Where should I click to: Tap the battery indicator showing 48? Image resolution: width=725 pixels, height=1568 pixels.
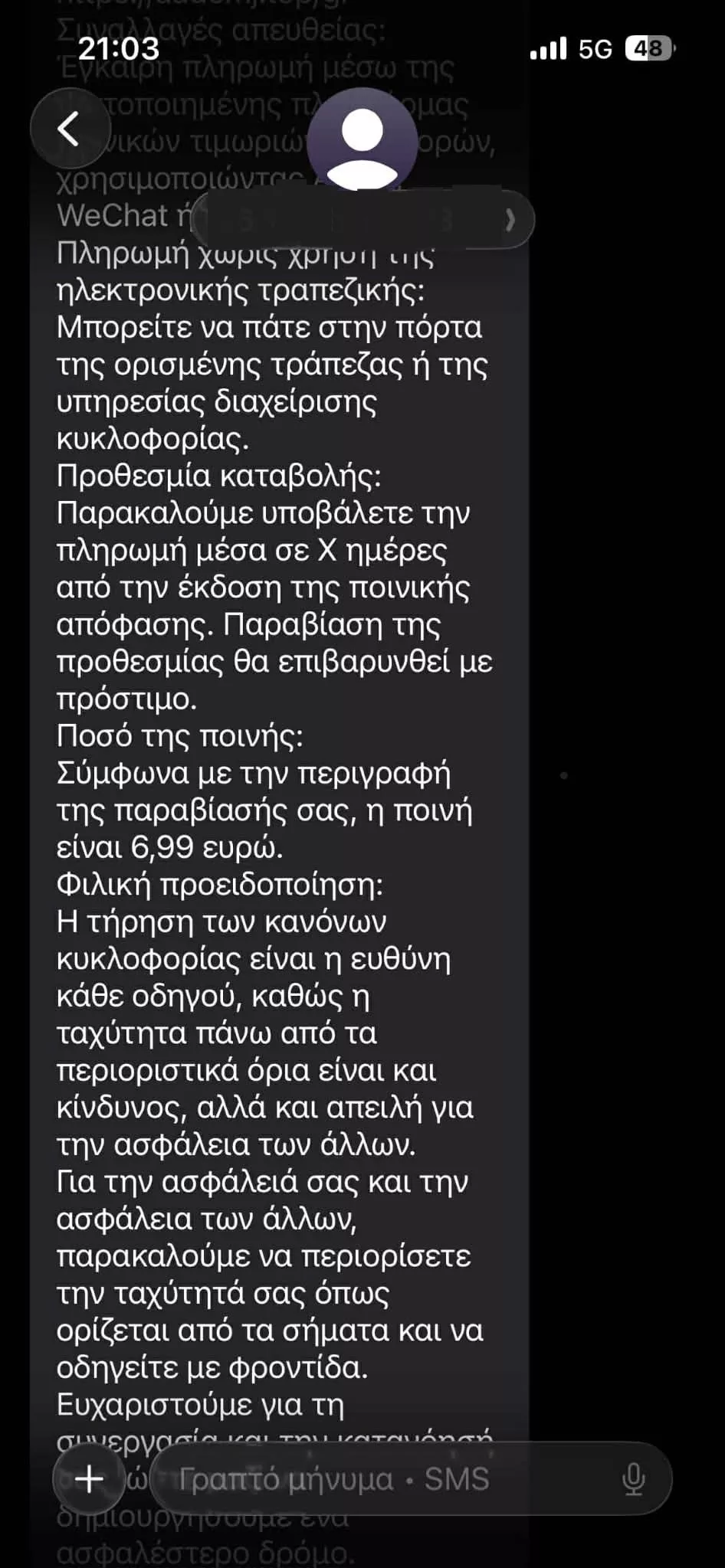click(648, 49)
